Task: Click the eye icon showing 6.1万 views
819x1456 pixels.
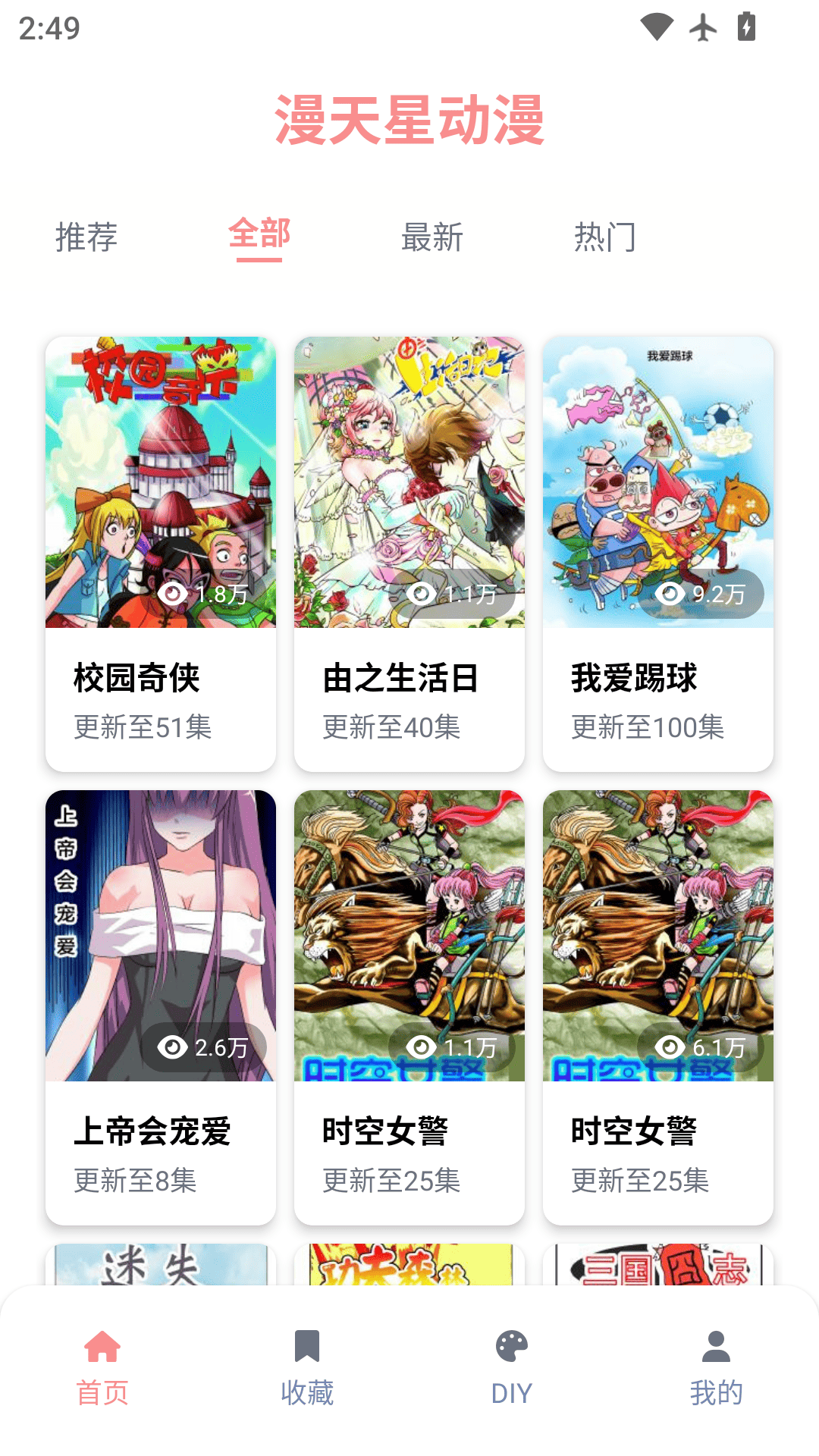Action: [672, 1046]
